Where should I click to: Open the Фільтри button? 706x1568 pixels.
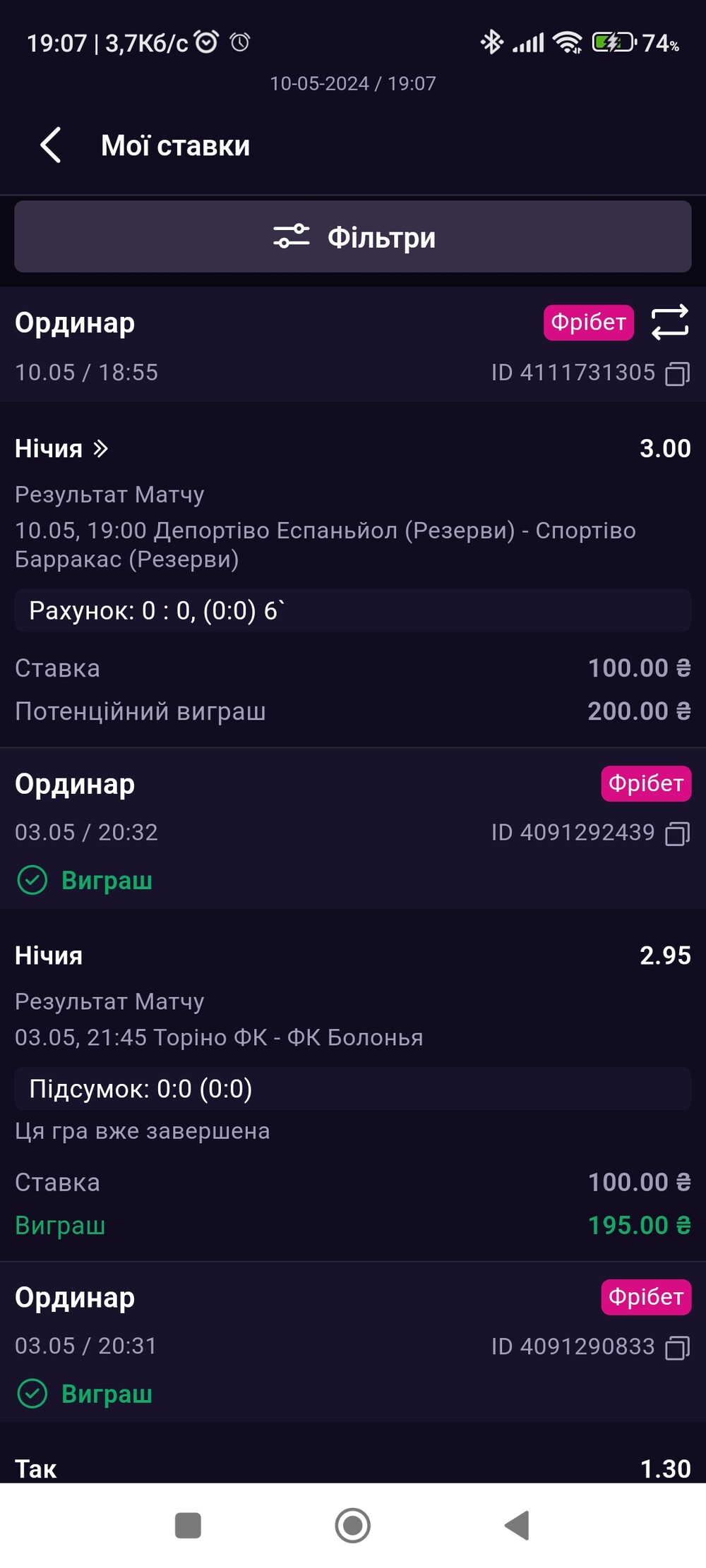[x=353, y=237]
